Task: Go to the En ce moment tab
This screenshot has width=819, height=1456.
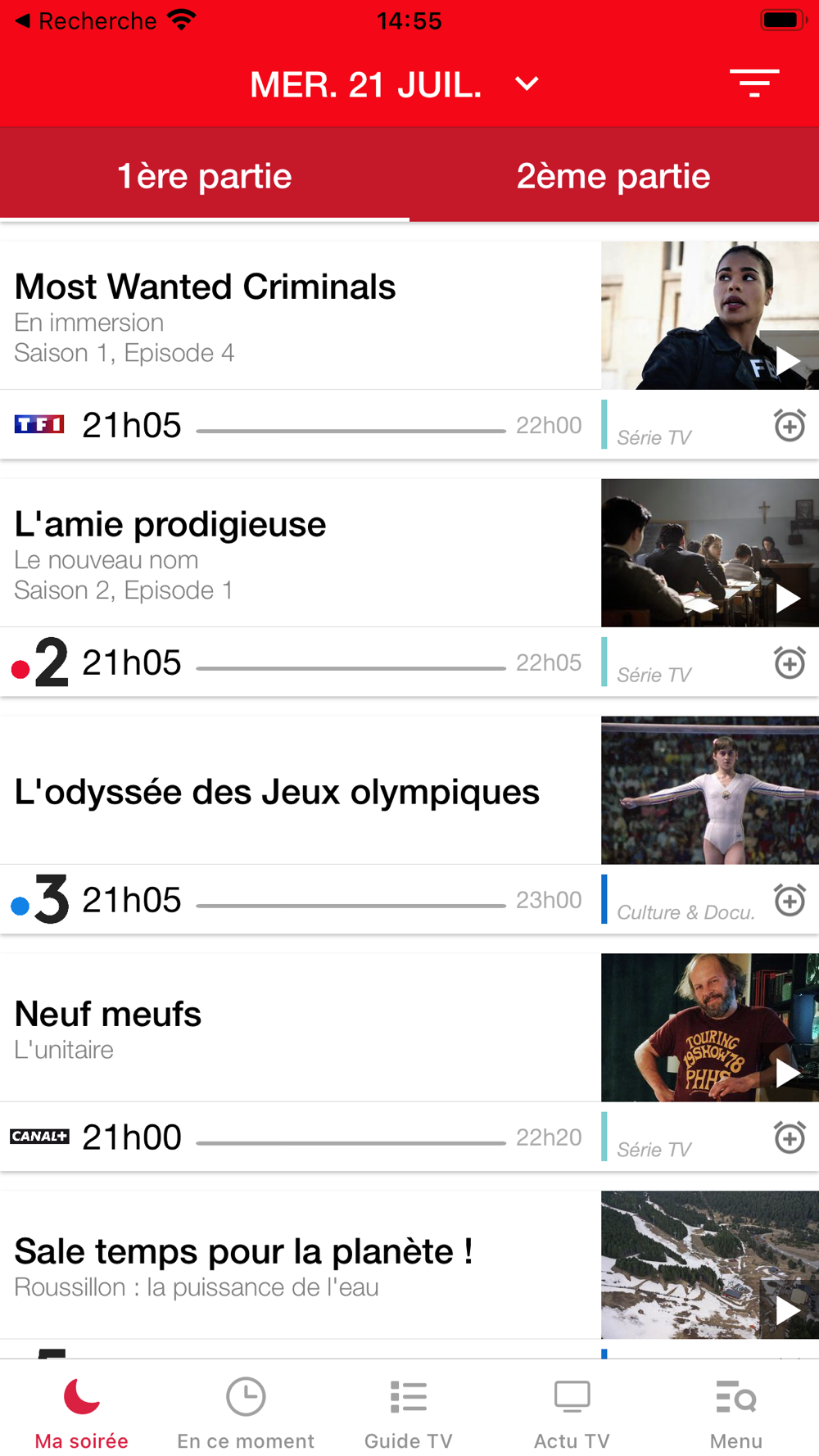Action: 246,1411
